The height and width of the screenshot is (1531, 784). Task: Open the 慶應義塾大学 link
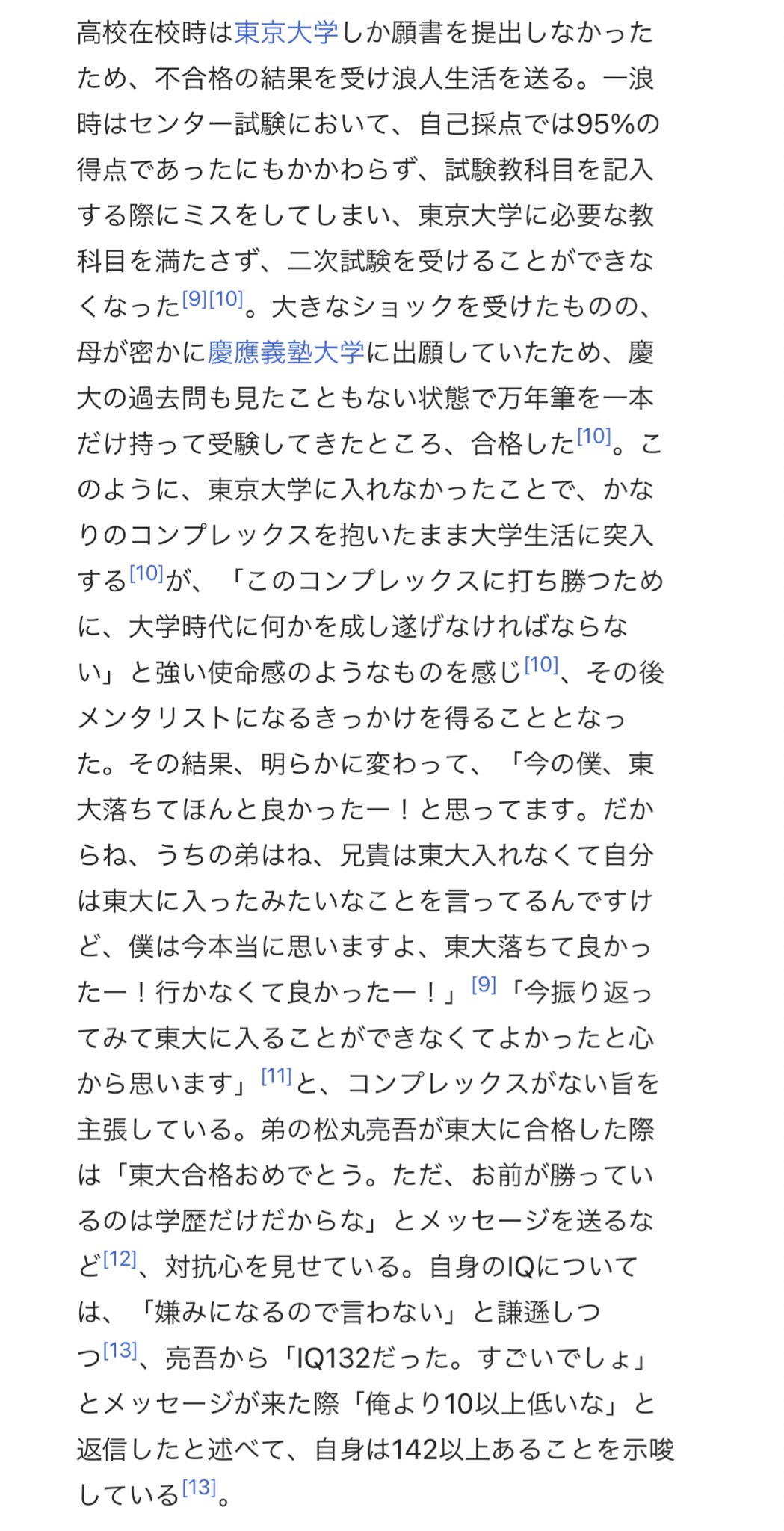click(285, 352)
